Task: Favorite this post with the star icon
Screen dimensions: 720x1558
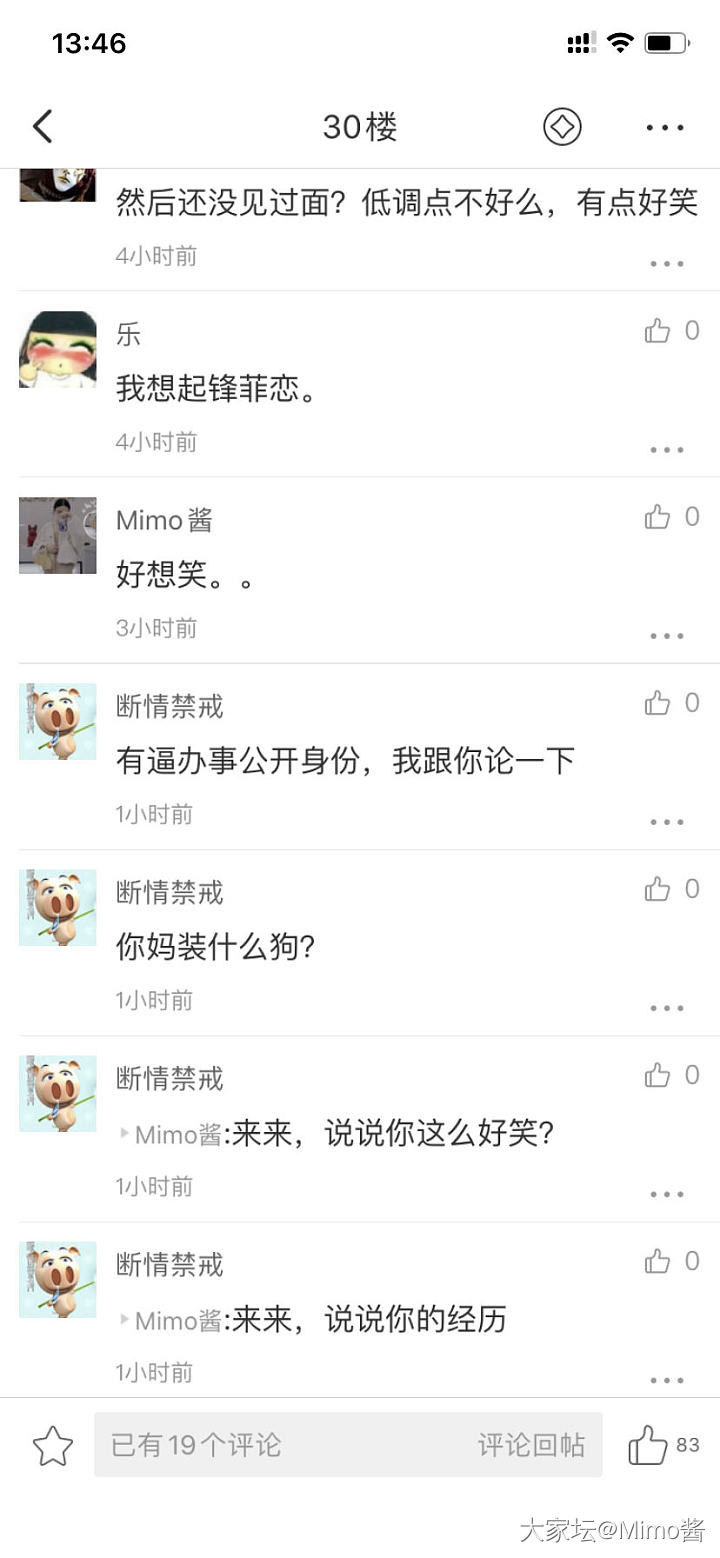Action: pos(53,1446)
